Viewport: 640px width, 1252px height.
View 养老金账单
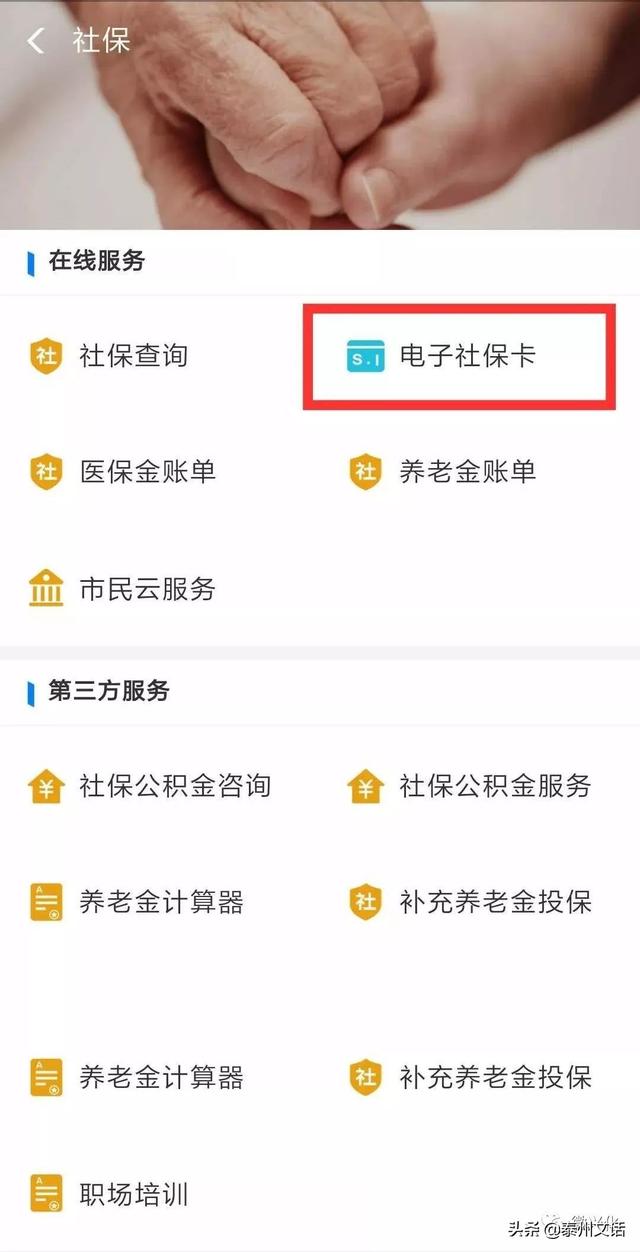tap(442, 471)
